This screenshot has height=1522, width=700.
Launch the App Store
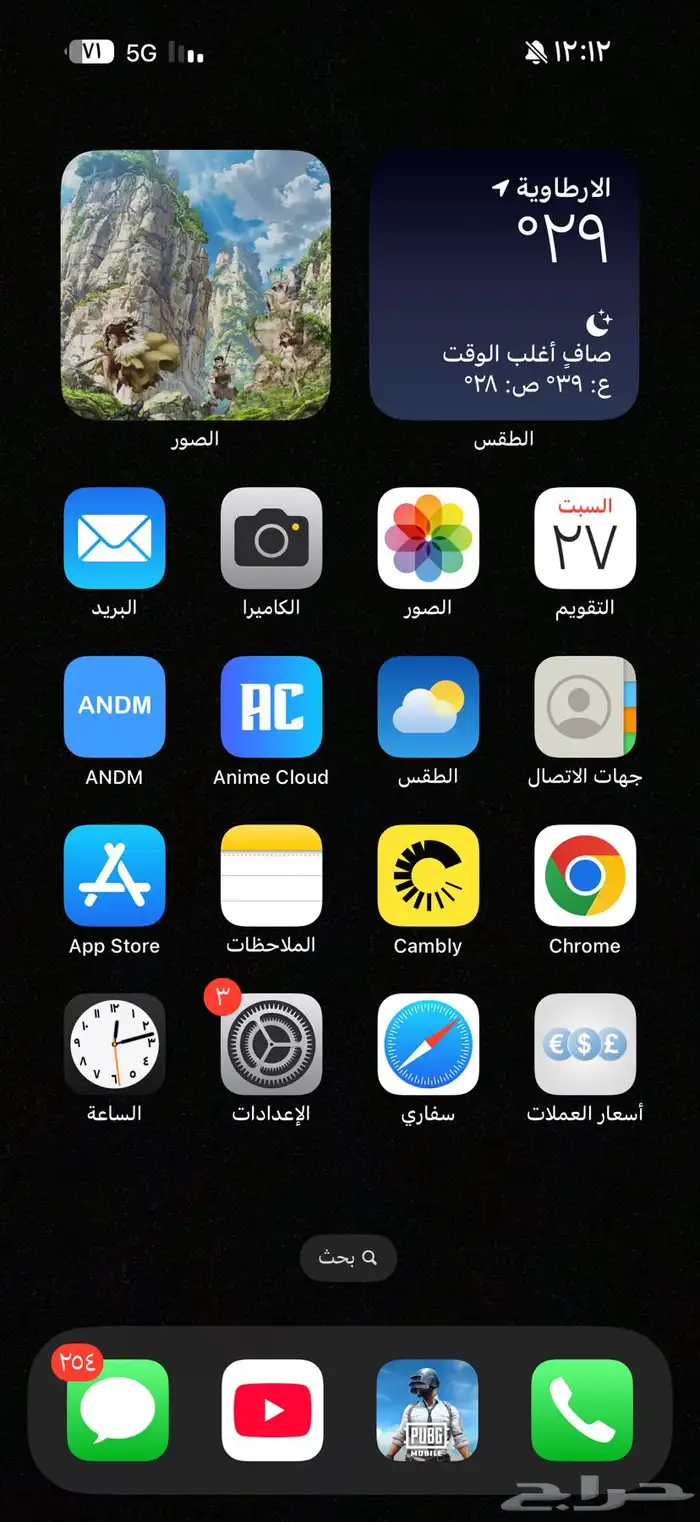click(114, 876)
